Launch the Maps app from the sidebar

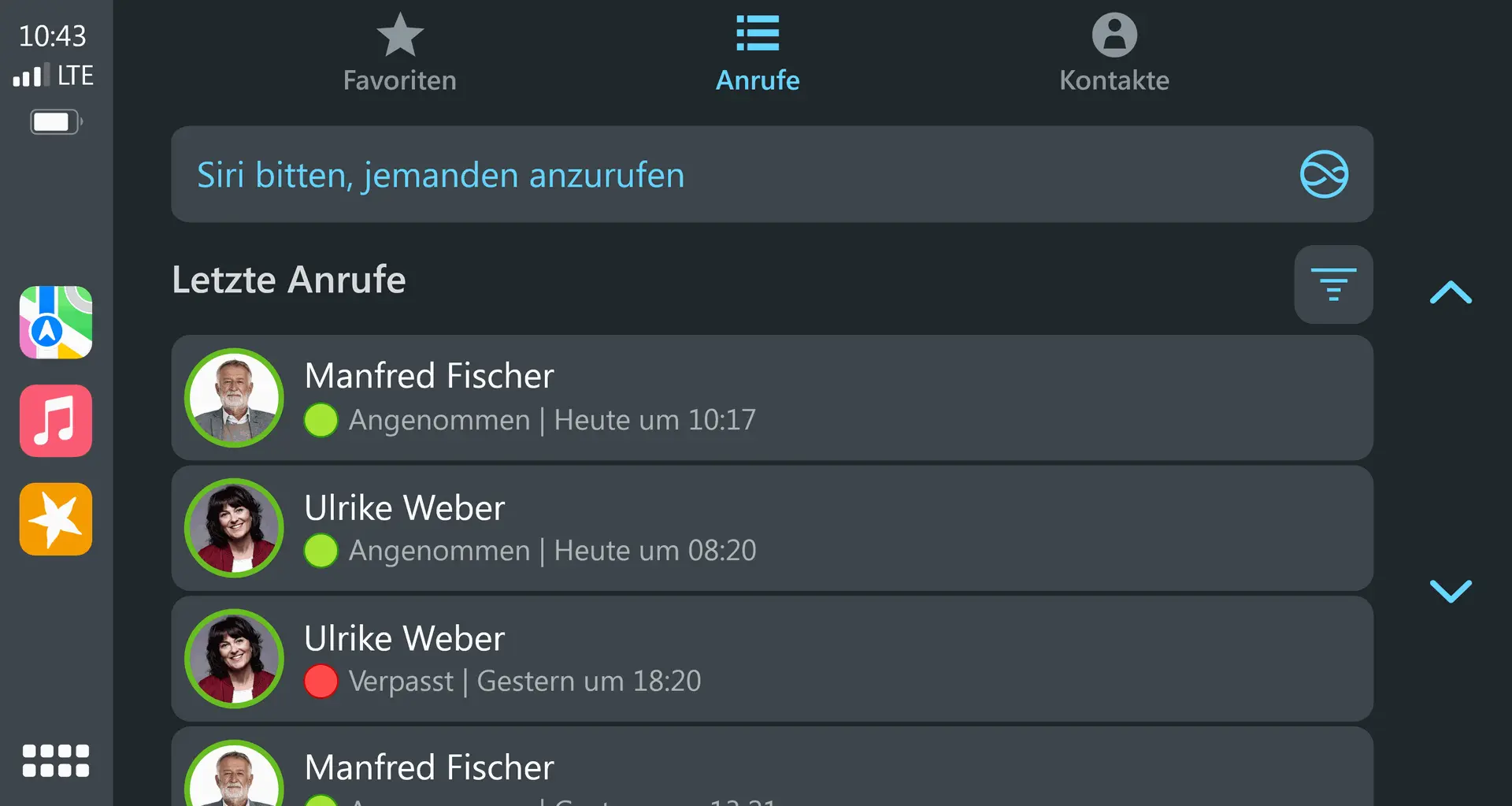tap(56, 322)
